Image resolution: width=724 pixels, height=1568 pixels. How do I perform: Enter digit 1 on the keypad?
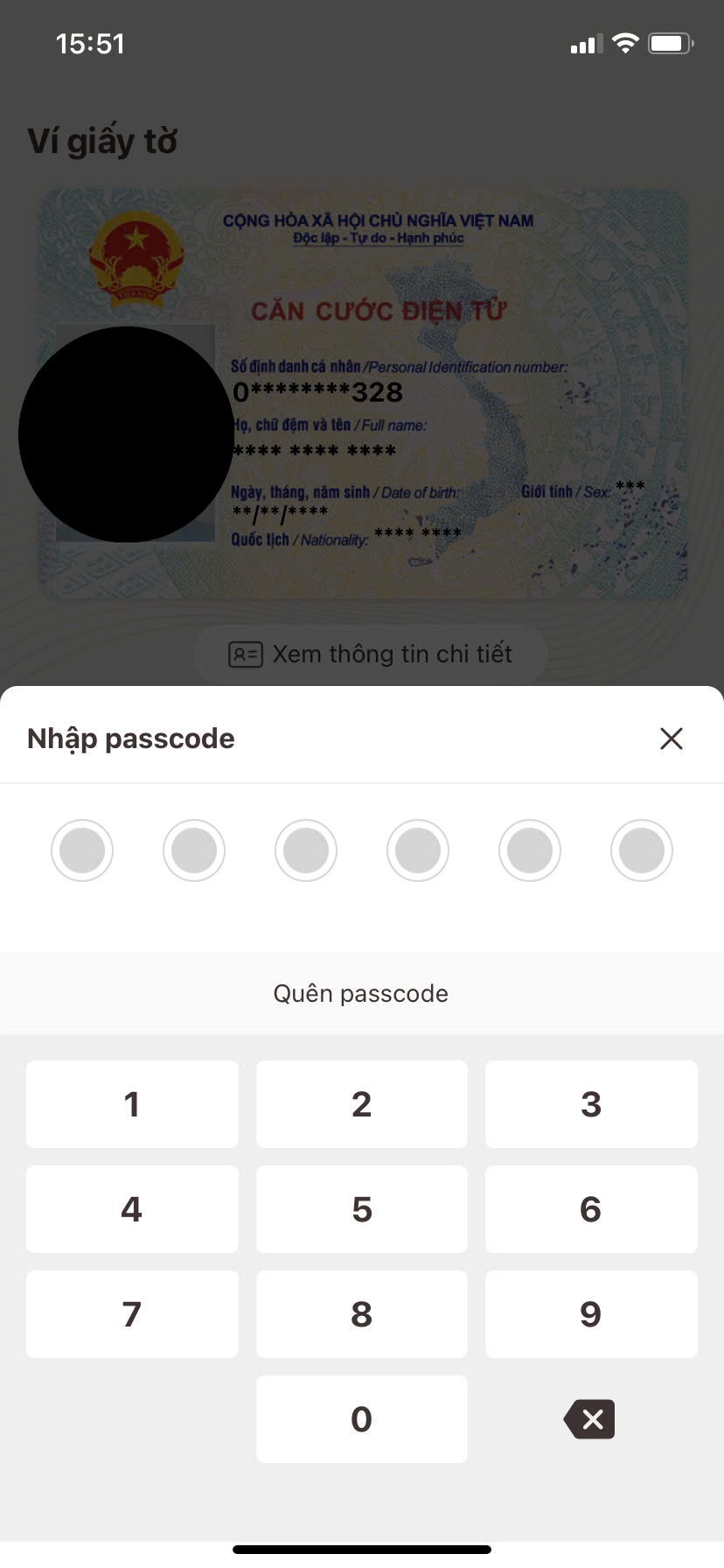point(132,1104)
